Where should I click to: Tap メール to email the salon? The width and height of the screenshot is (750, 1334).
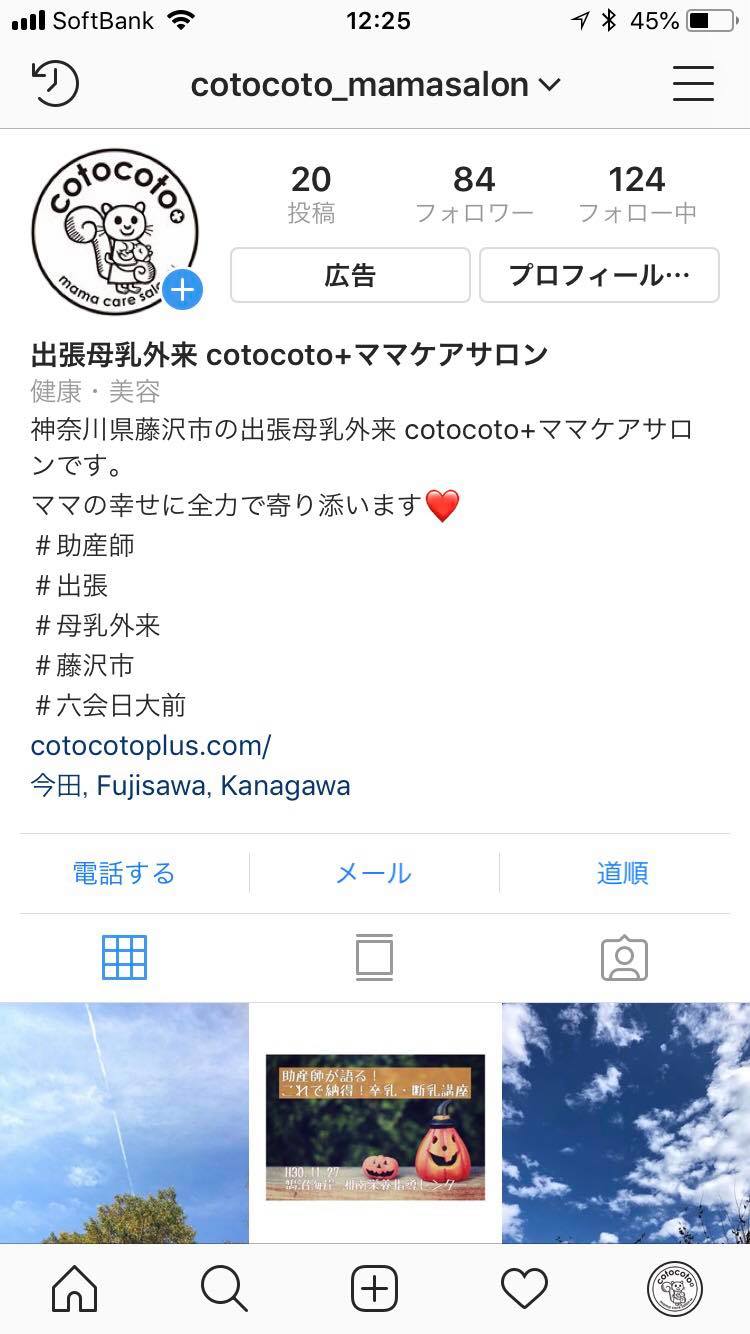tap(374, 873)
